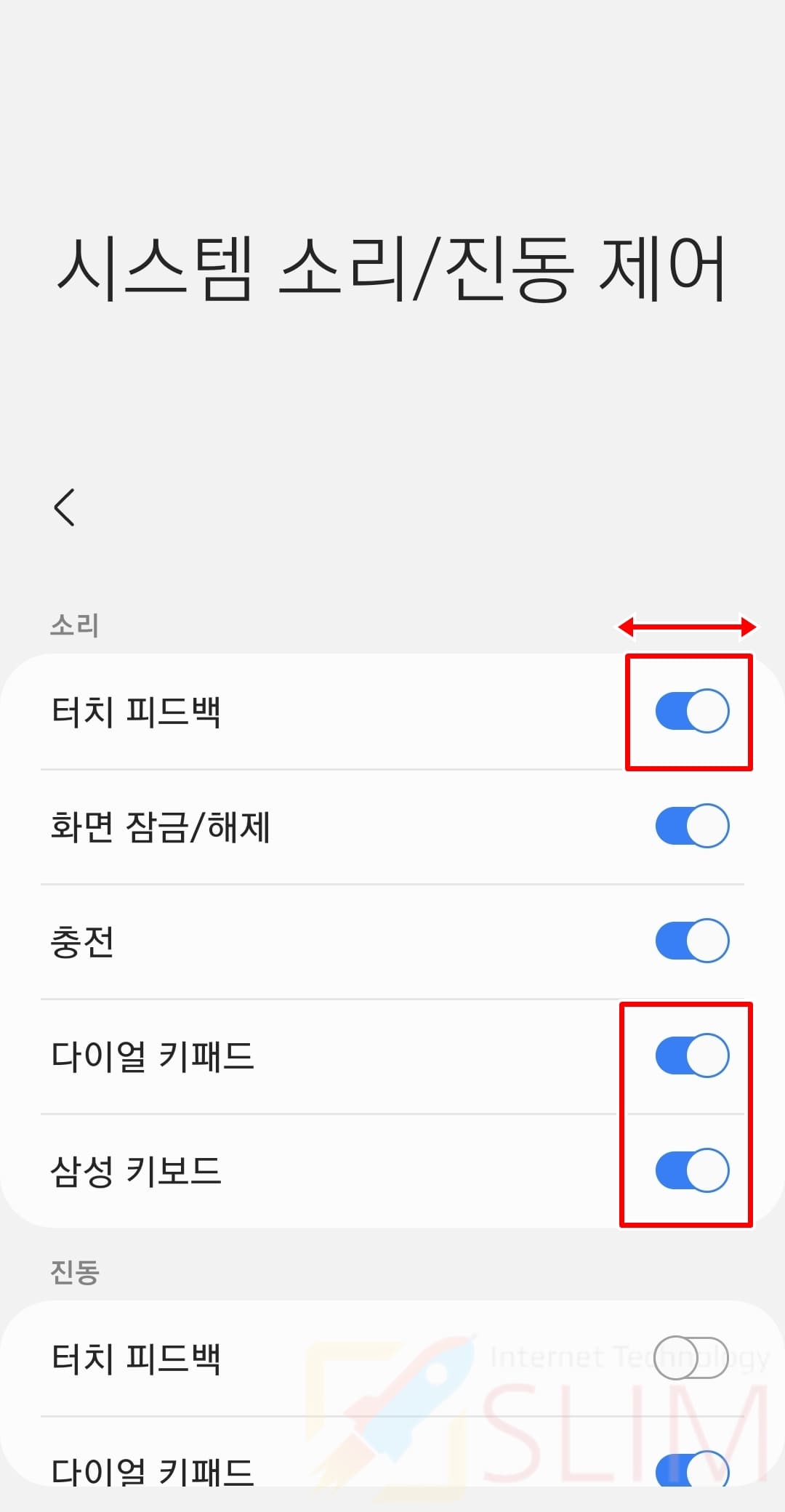Enable vibration 터치 피드백 switch
This screenshot has height=1512, width=785.
point(691,1358)
